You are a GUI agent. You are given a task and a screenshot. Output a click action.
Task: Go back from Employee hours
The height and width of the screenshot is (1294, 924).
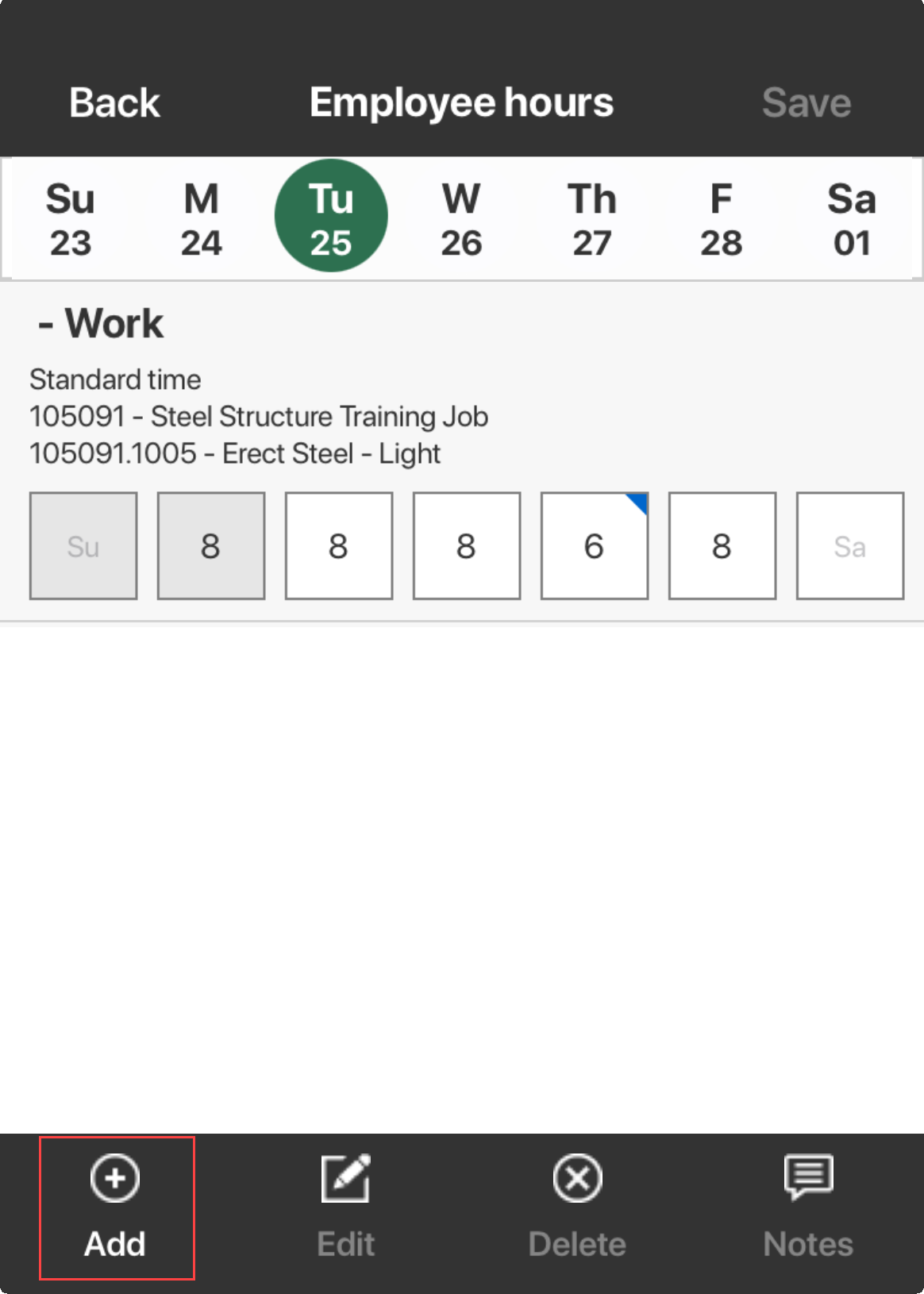coord(114,102)
